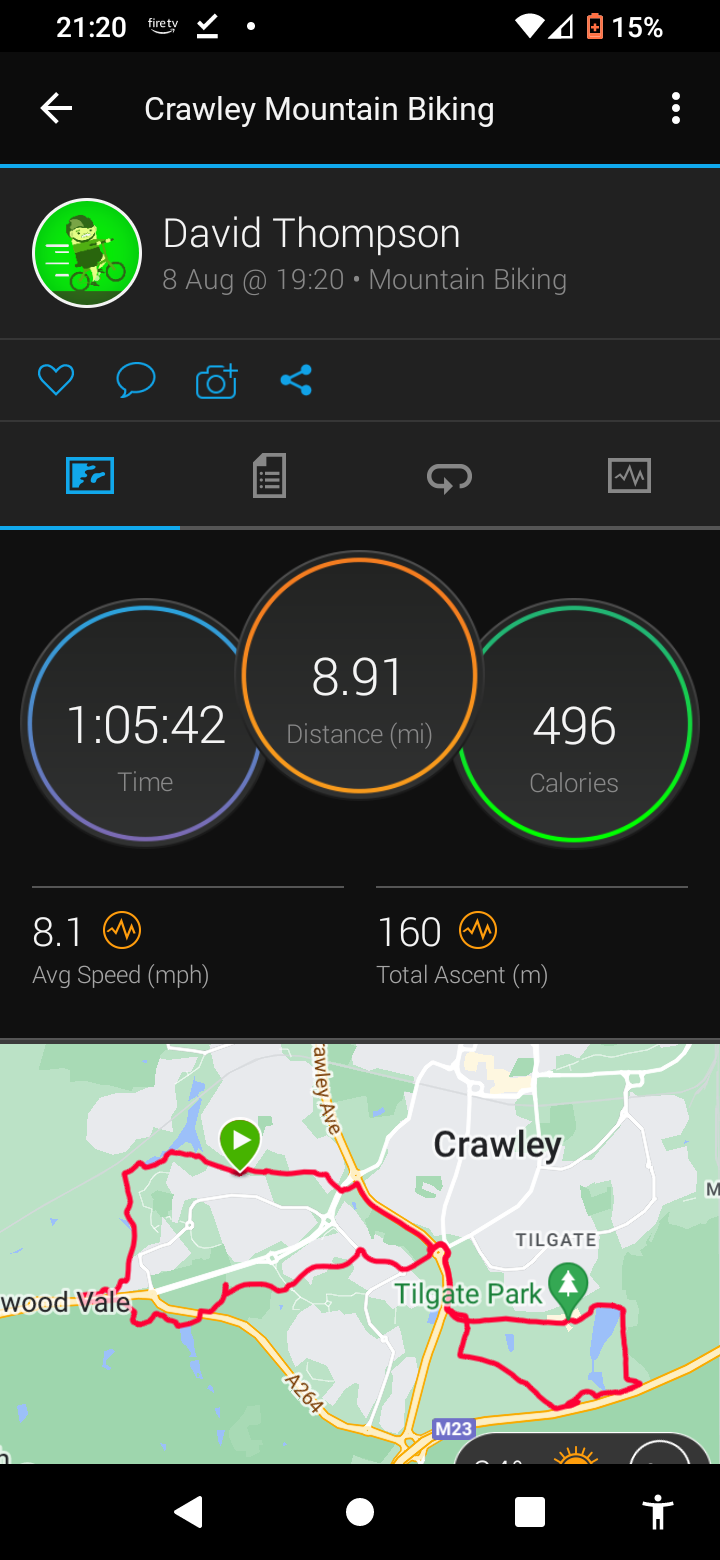Share this mountain biking activity
720x1560 pixels.
296,380
